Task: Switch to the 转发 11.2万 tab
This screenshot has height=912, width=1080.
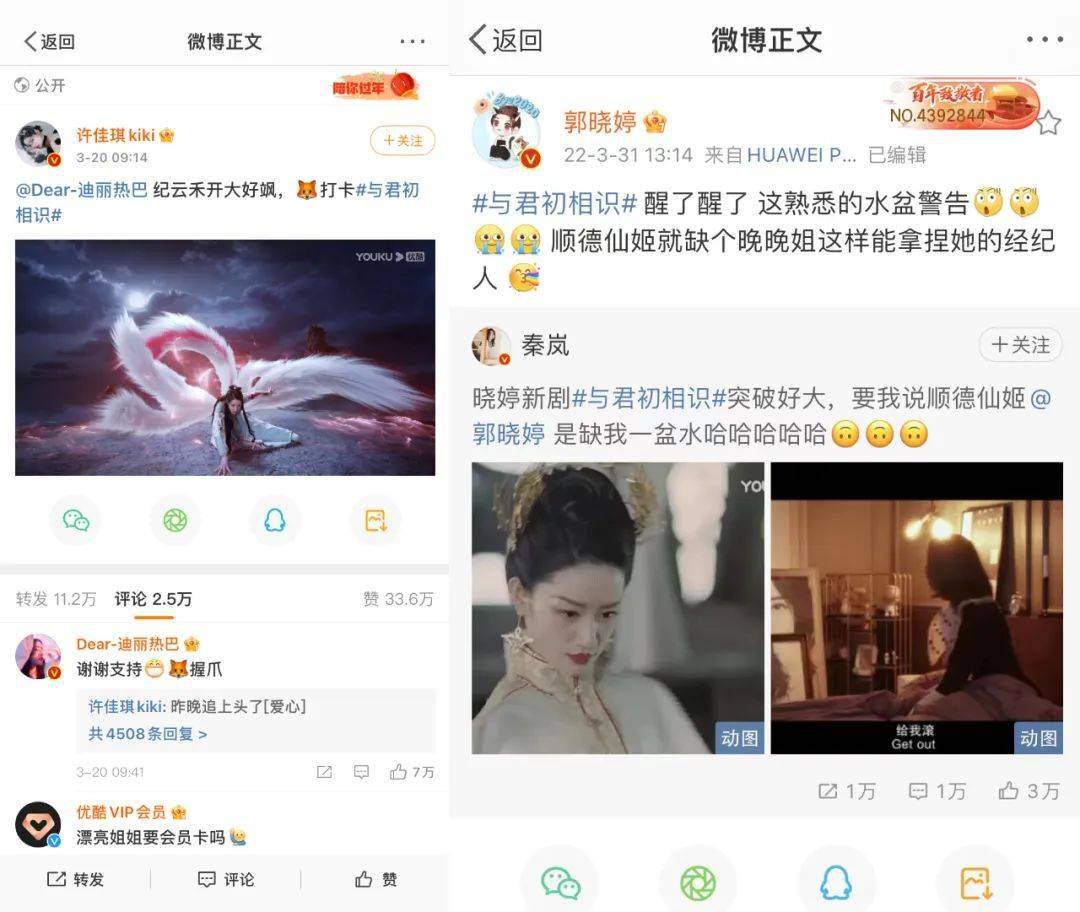Action: [x=56, y=599]
